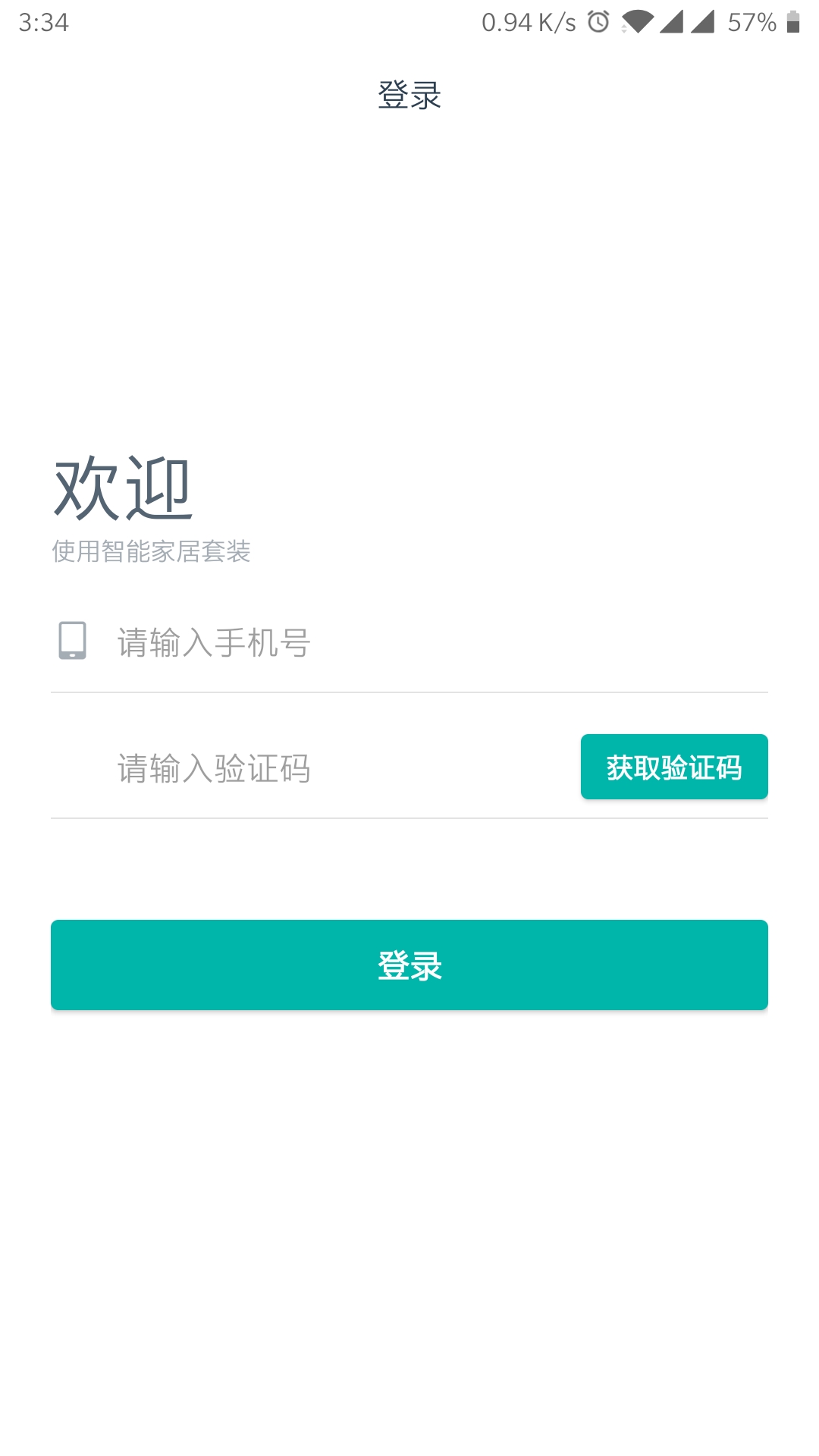Tap the 获取验证码 button

674,767
